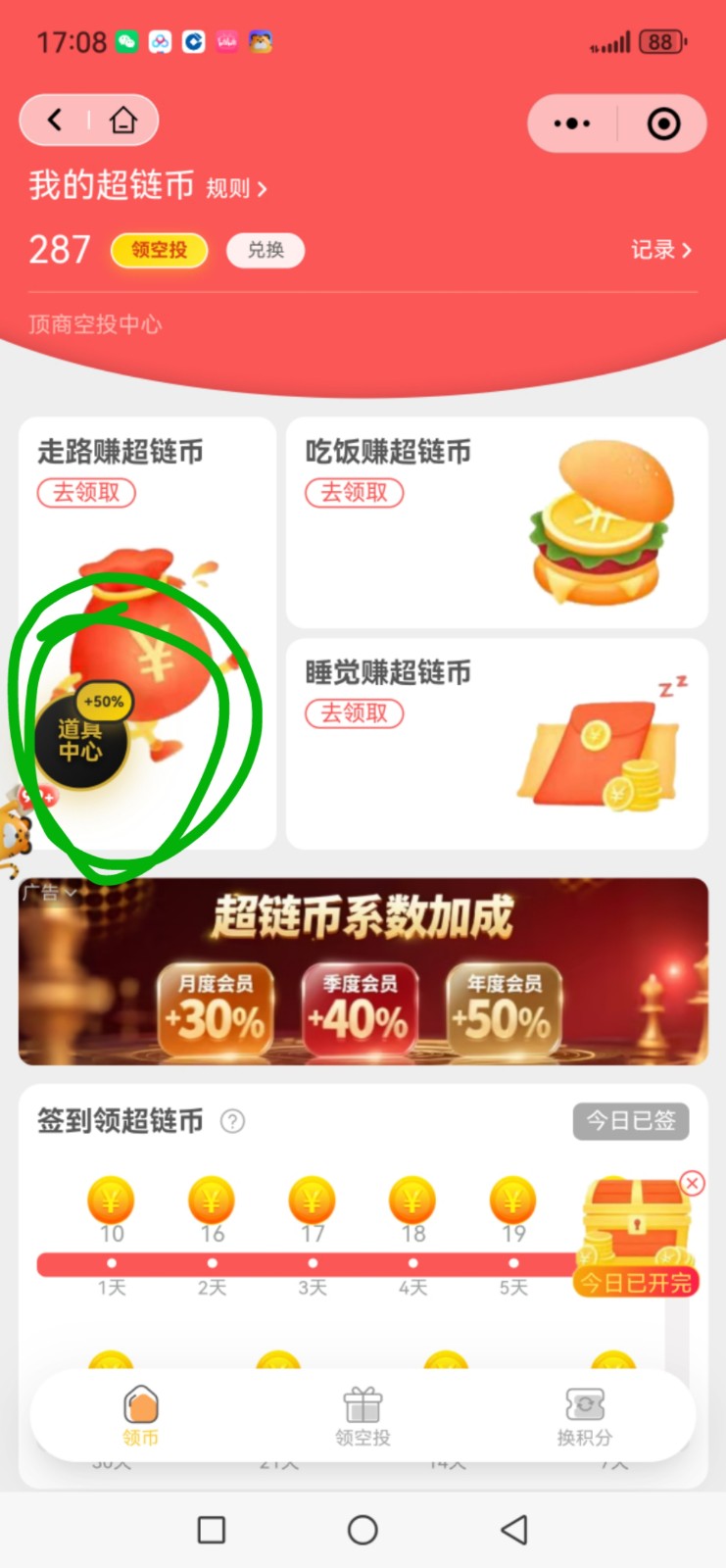This screenshot has height=1568, width=726.
Task: Tap the 今日已签 badge
Action: point(631,1121)
